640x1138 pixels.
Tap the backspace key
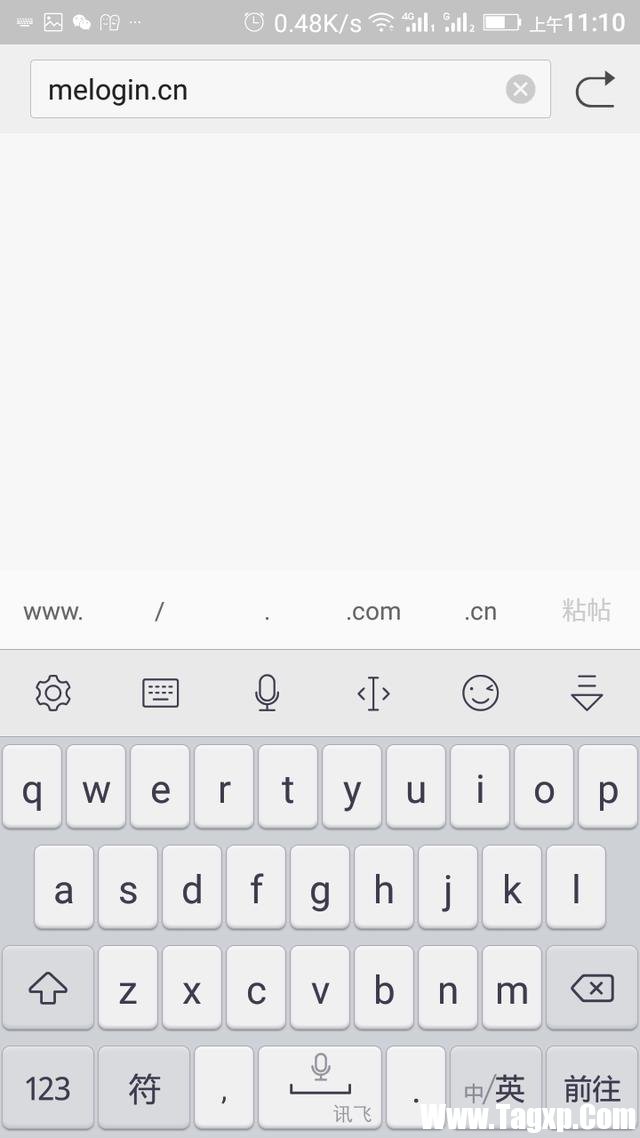click(x=592, y=989)
